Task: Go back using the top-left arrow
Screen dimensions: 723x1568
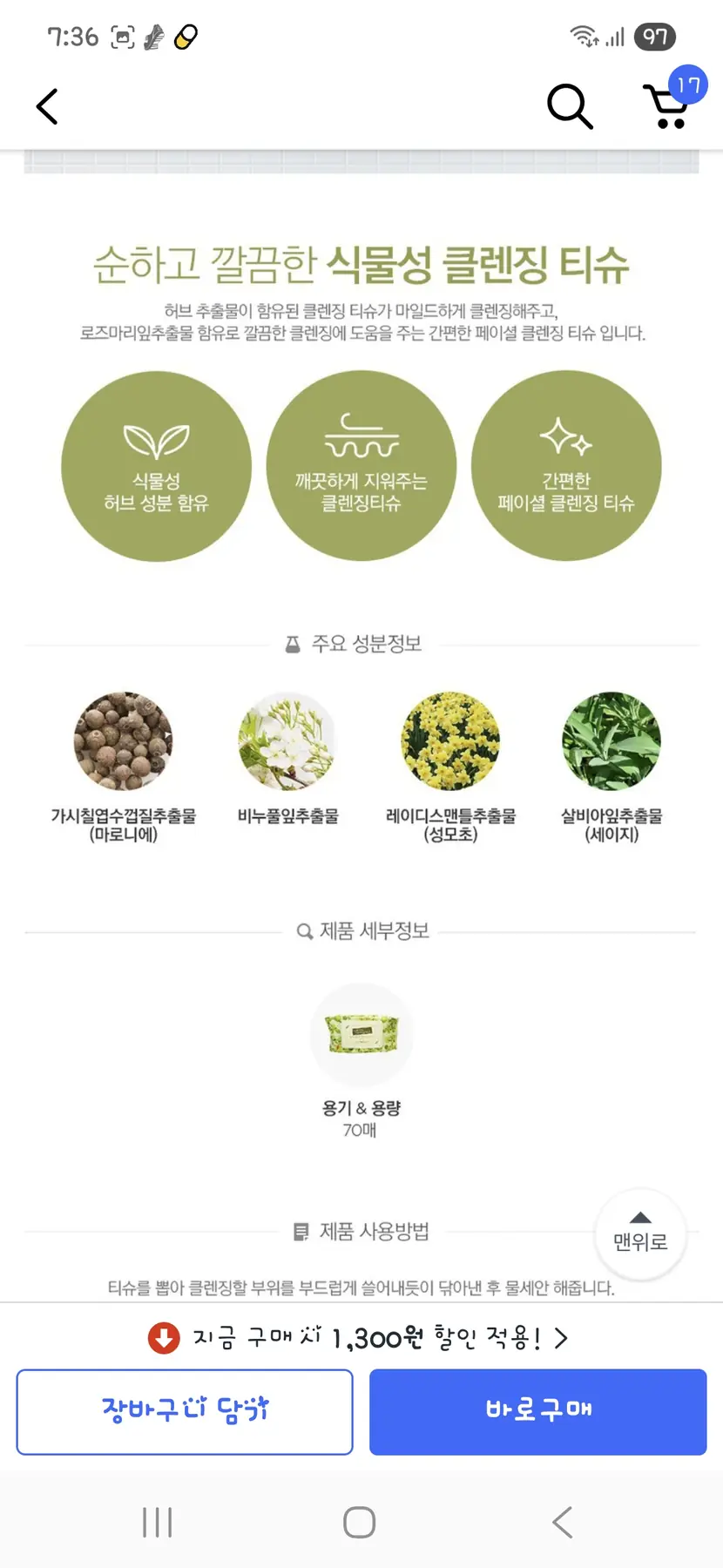Action: pos(47,107)
